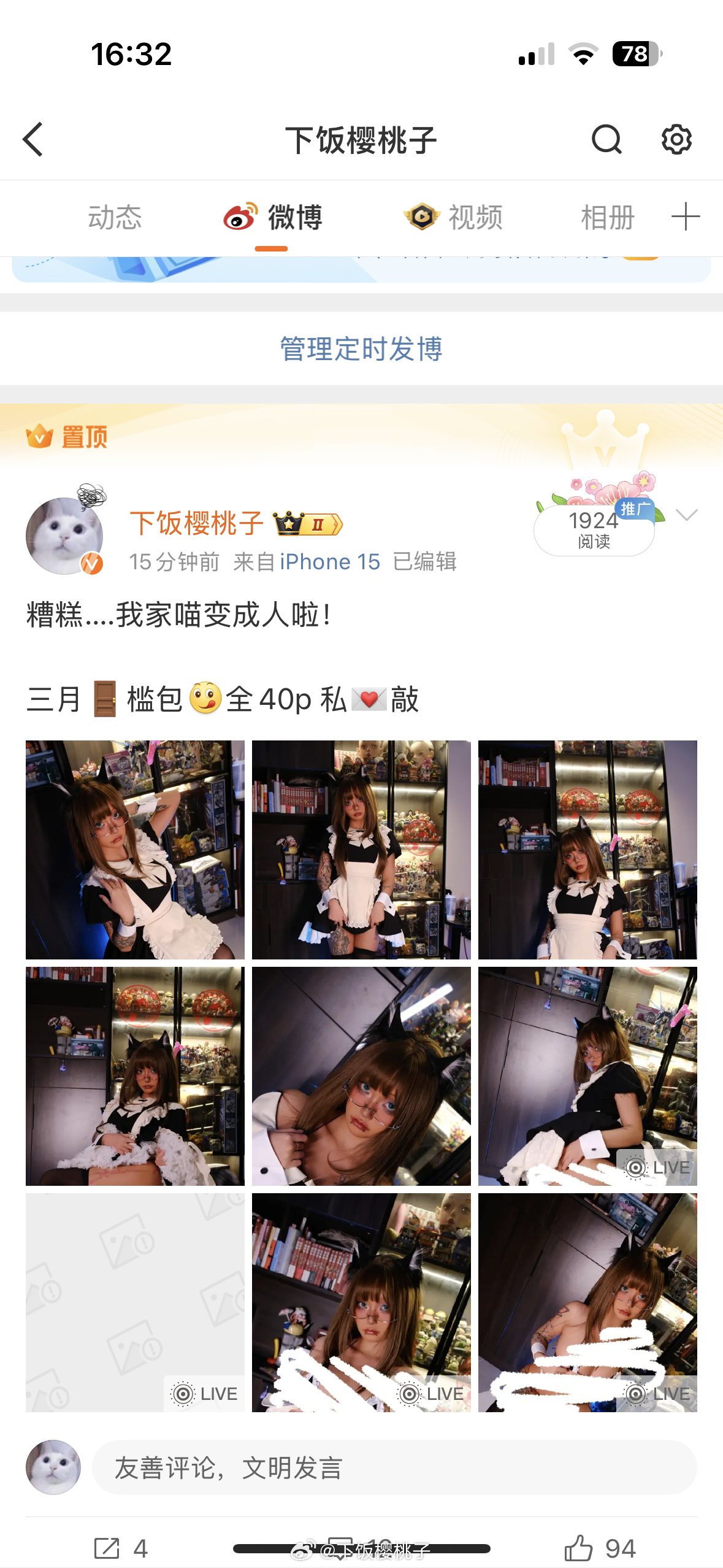The width and height of the screenshot is (723, 1568).
Task: Open the first photo in the grid
Action: click(x=135, y=850)
